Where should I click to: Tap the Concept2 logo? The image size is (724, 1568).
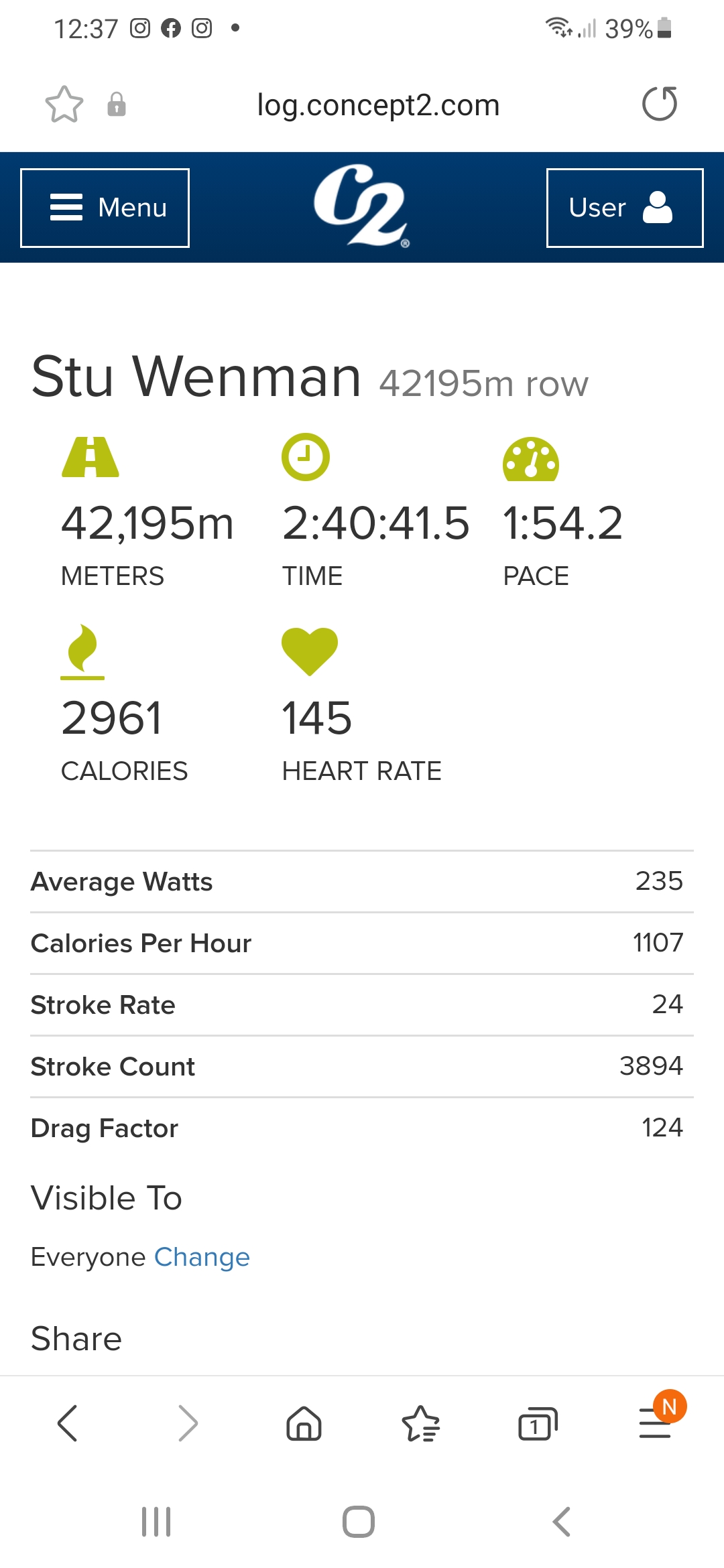362,206
